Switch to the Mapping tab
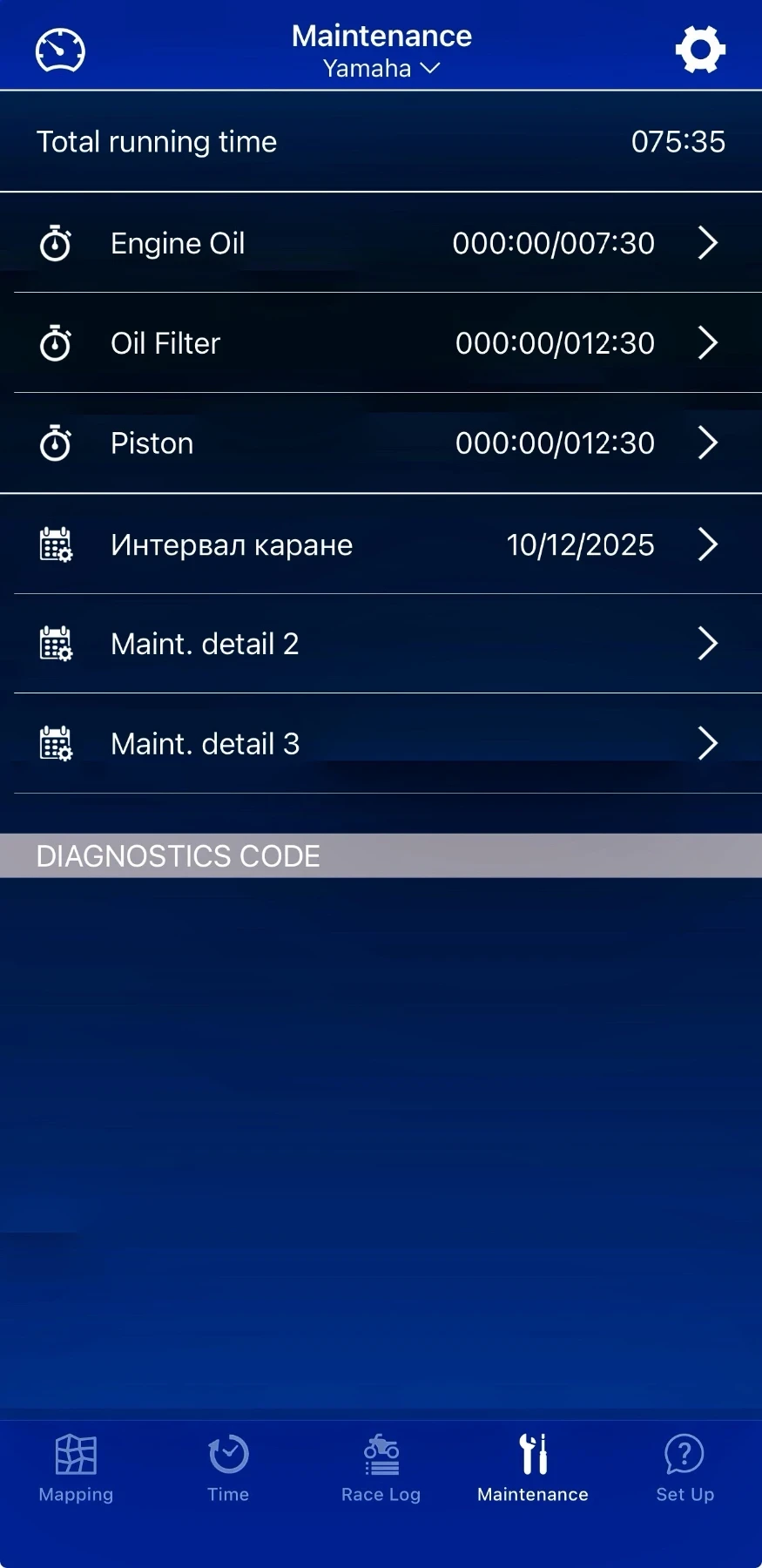This screenshot has height=1568, width=762. tap(76, 1469)
